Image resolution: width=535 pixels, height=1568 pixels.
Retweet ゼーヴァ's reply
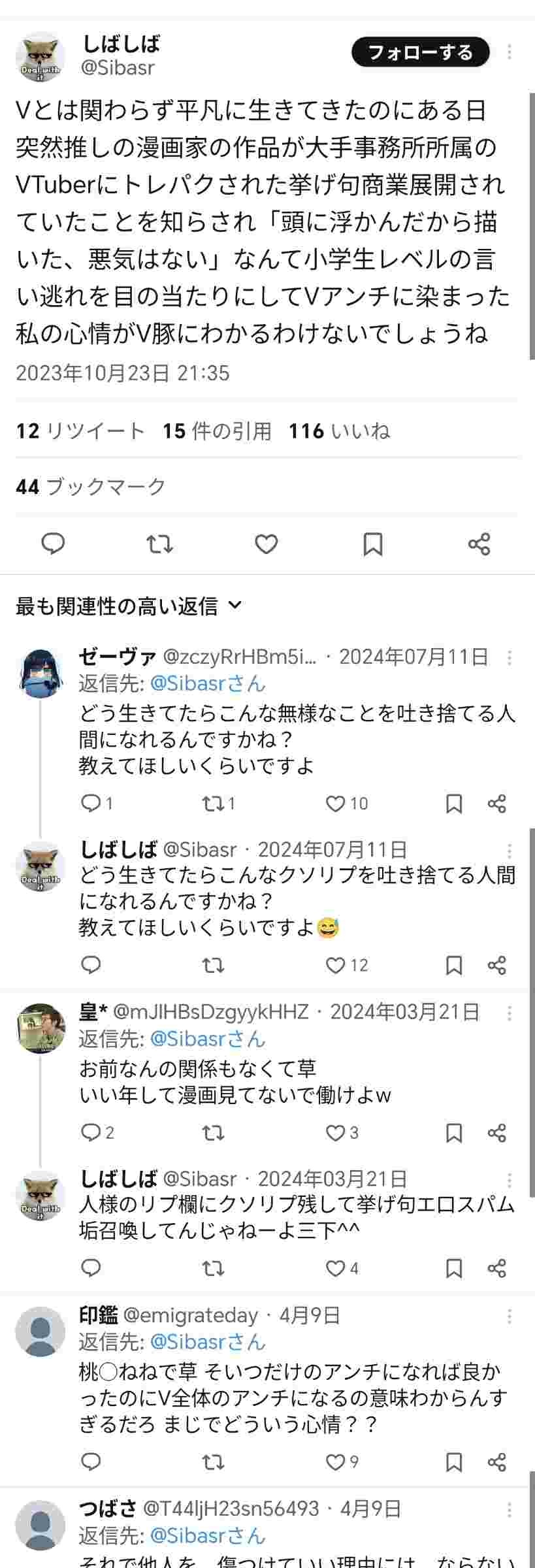click(213, 804)
